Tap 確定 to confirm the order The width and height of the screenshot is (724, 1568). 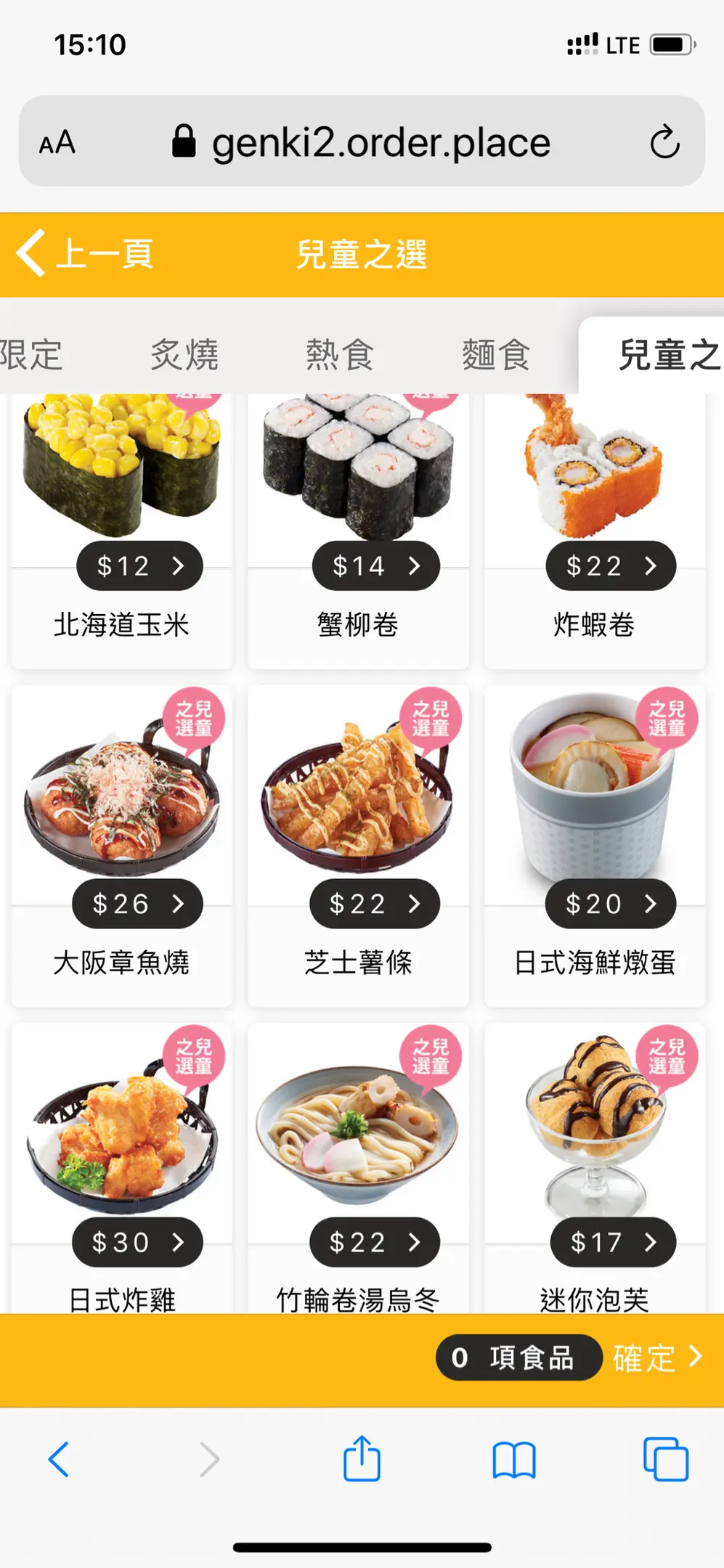(x=657, y=1357)
